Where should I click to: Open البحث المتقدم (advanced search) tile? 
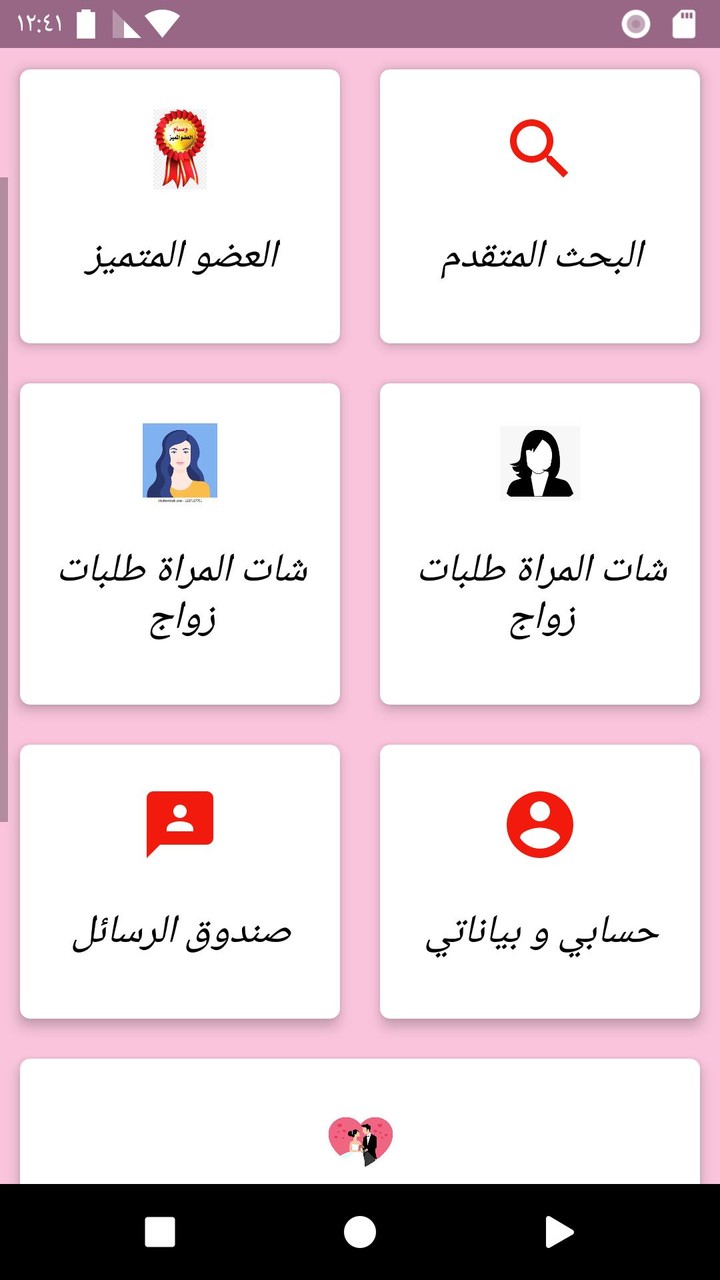pos(540,205)
